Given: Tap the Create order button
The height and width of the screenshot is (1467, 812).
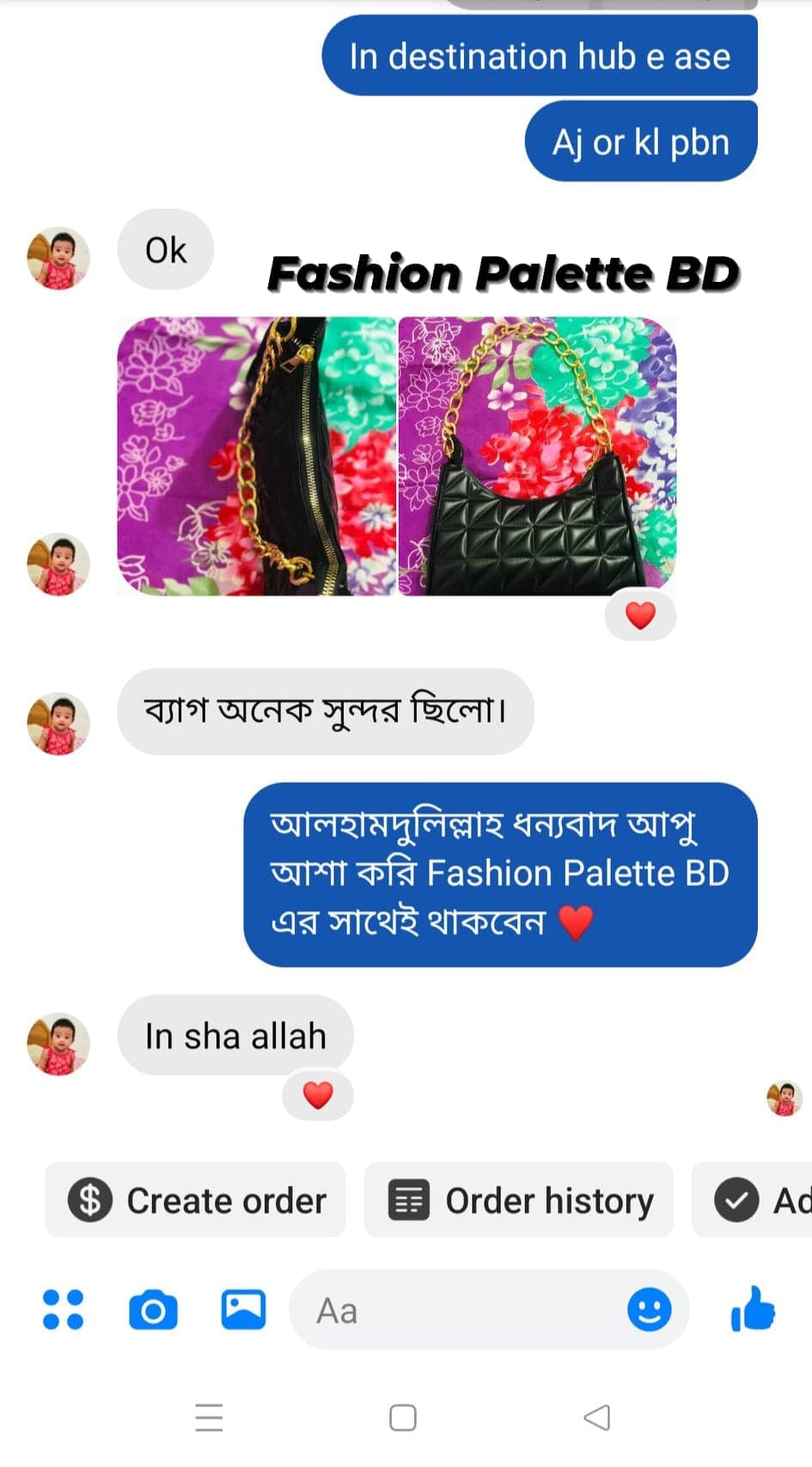Looking at the screenshot, I should point(196,1200).
